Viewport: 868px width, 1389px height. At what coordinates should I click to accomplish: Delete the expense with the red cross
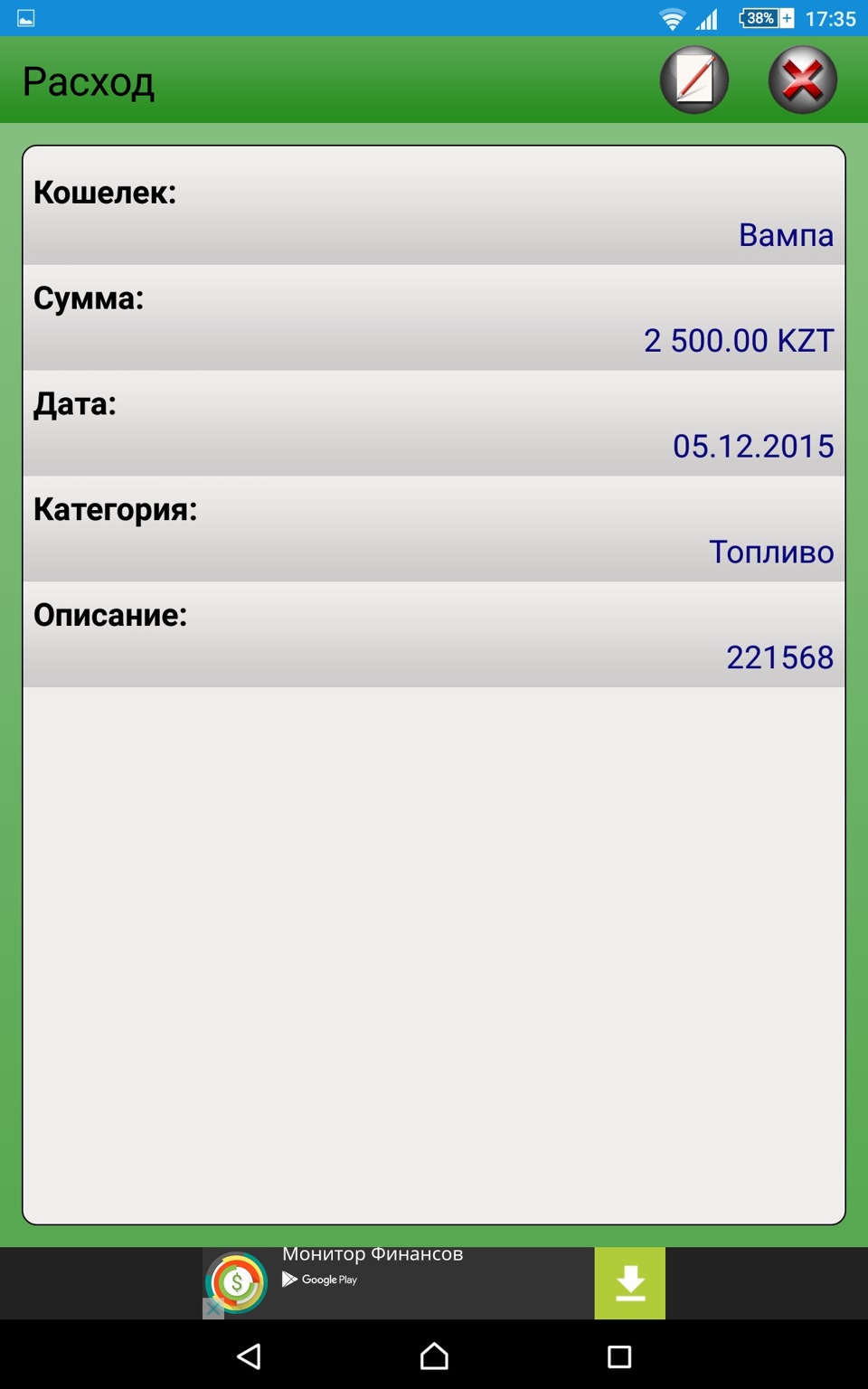[x=802, y=80]
